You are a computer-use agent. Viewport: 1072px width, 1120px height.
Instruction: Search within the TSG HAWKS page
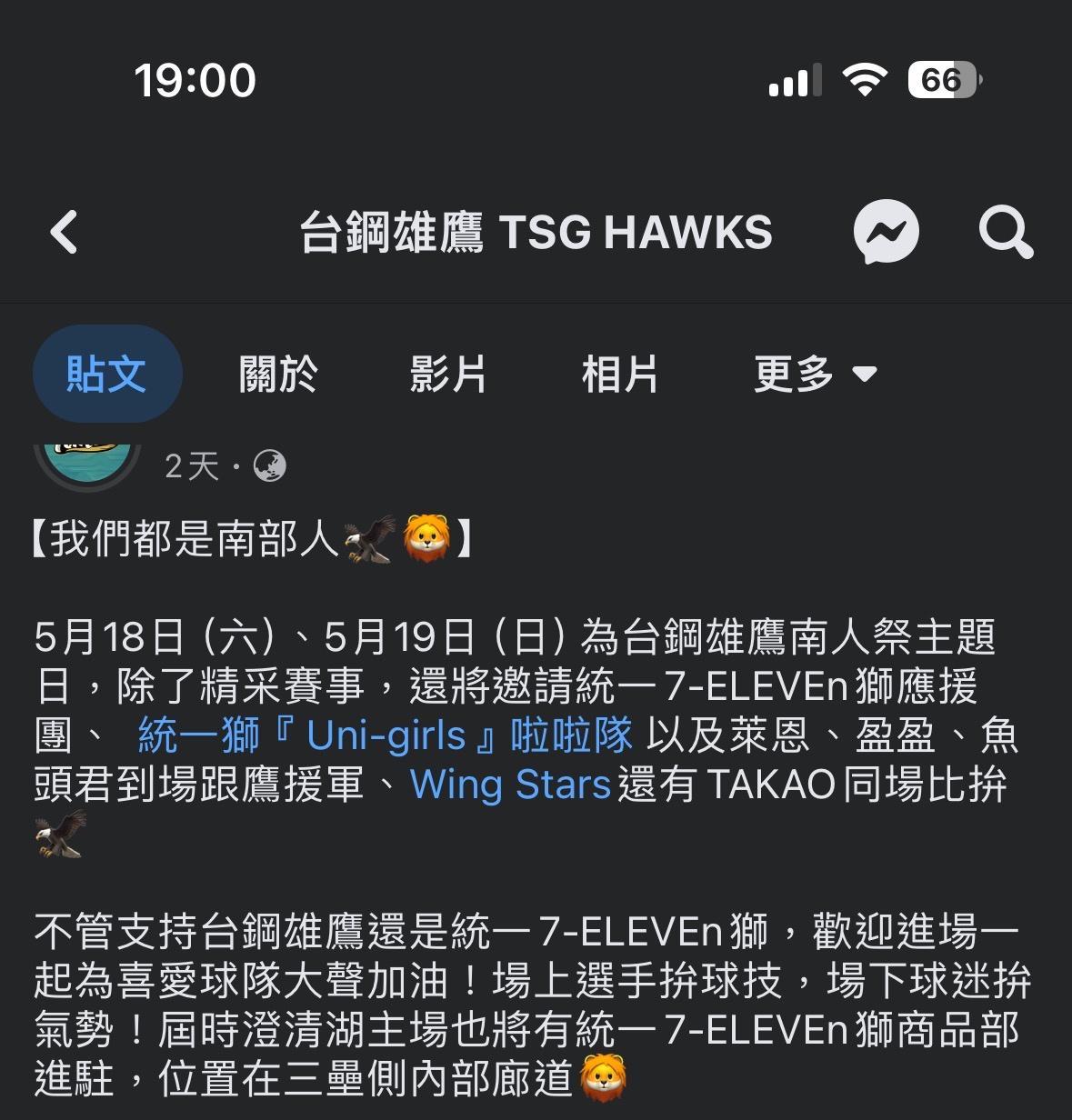[1005, 232]
